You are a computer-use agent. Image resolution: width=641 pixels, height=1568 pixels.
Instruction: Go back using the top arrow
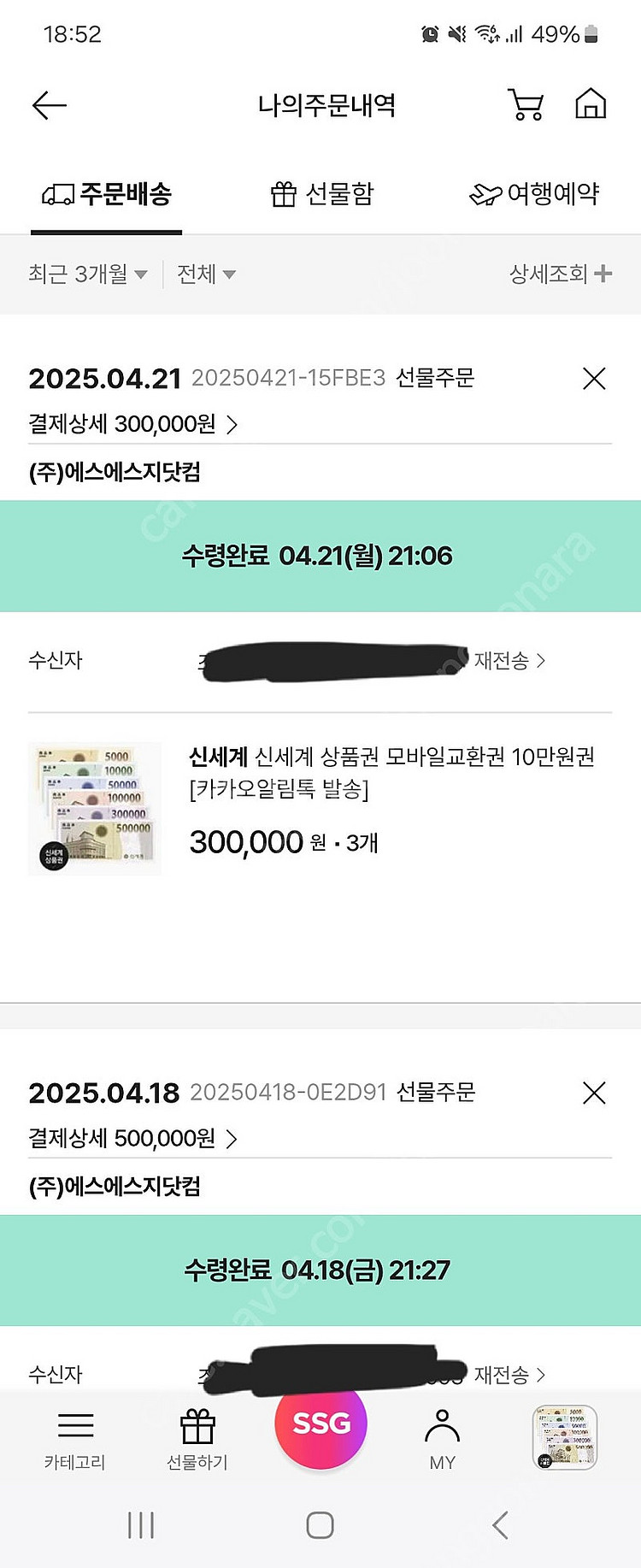tap(50, 105)
